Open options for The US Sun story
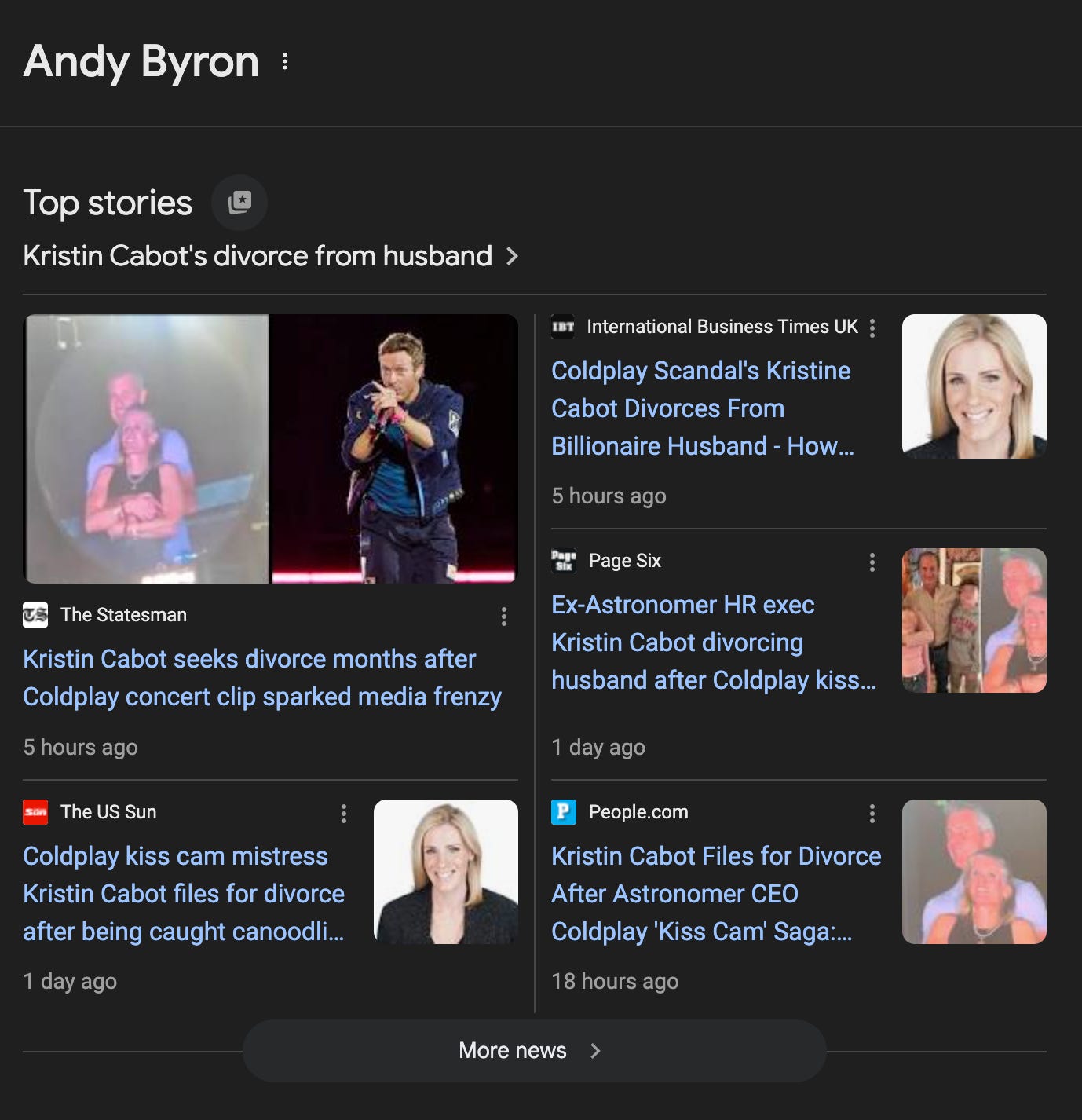This screenshot has height=1120, width=1082. pyautogui.click(x=344, y=814)
